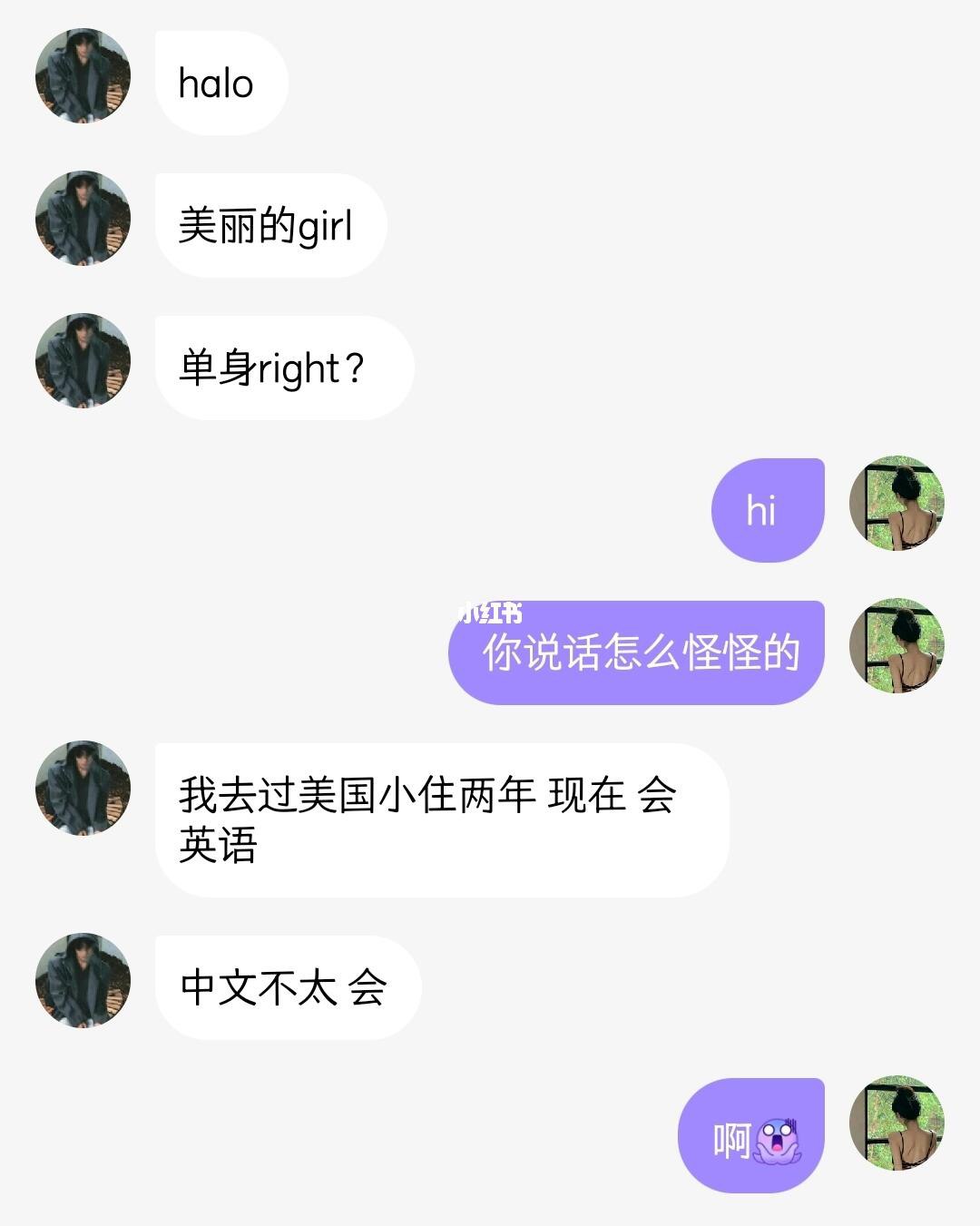
Task: Tap the '我去过美国小住两年' message
Action: point(426,817)
